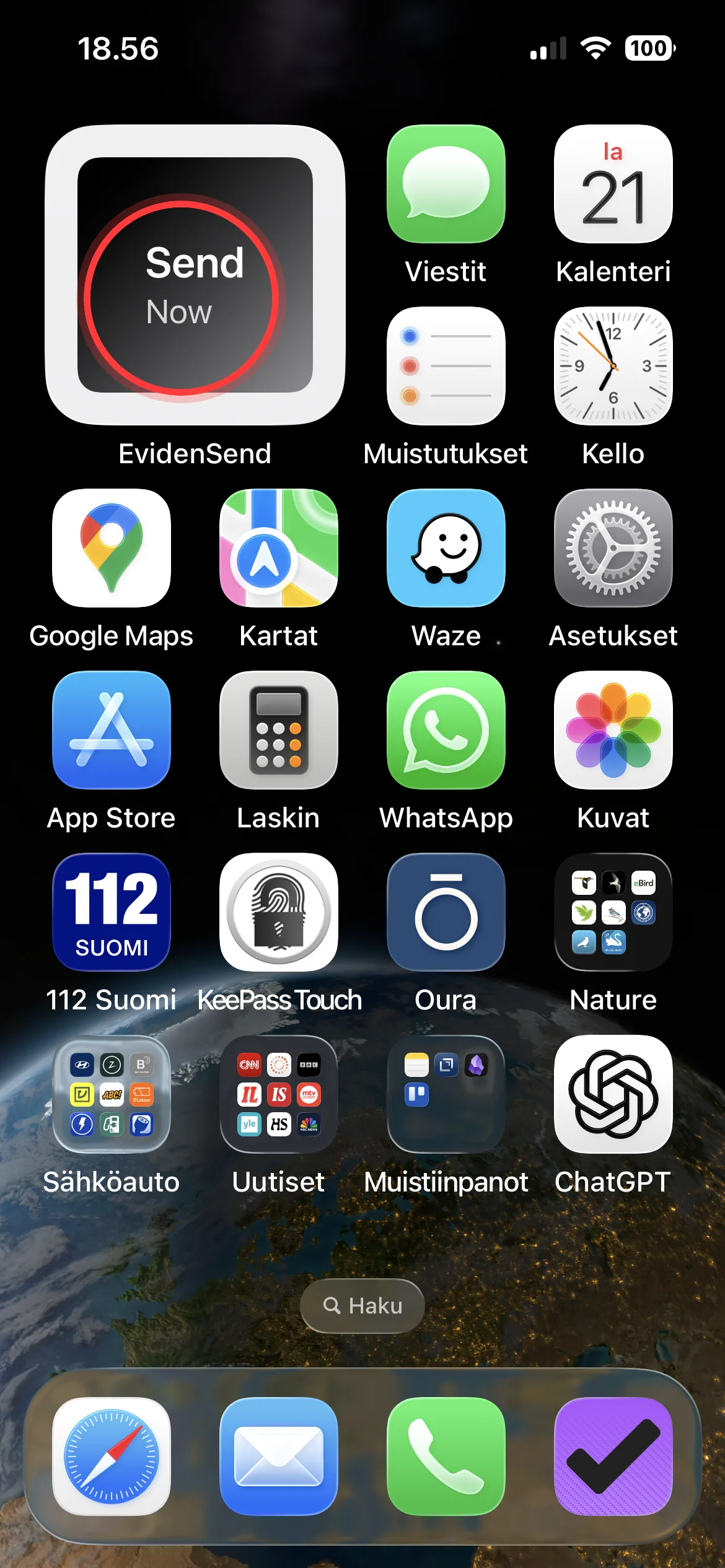Open WhatsApp

[446, 732]
